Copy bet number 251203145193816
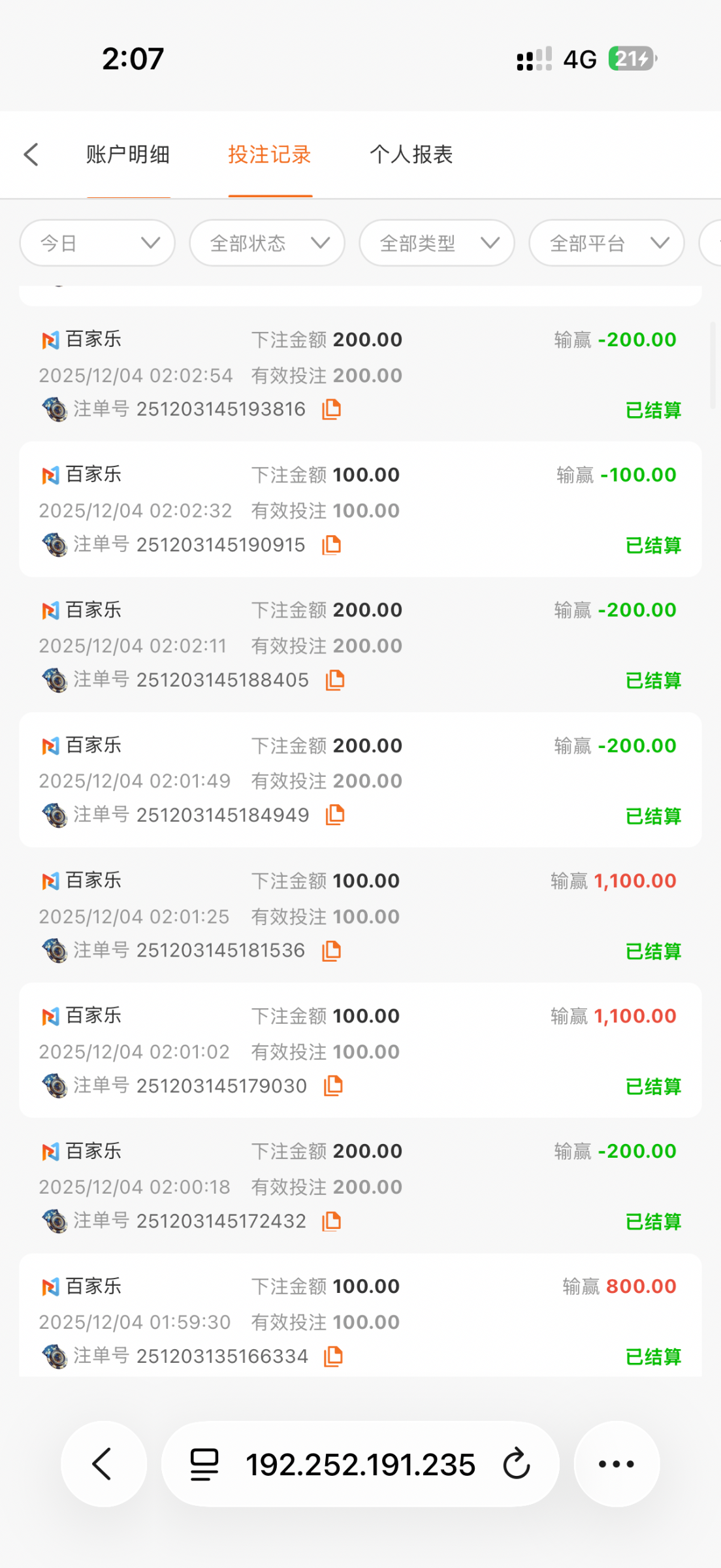 332,410
